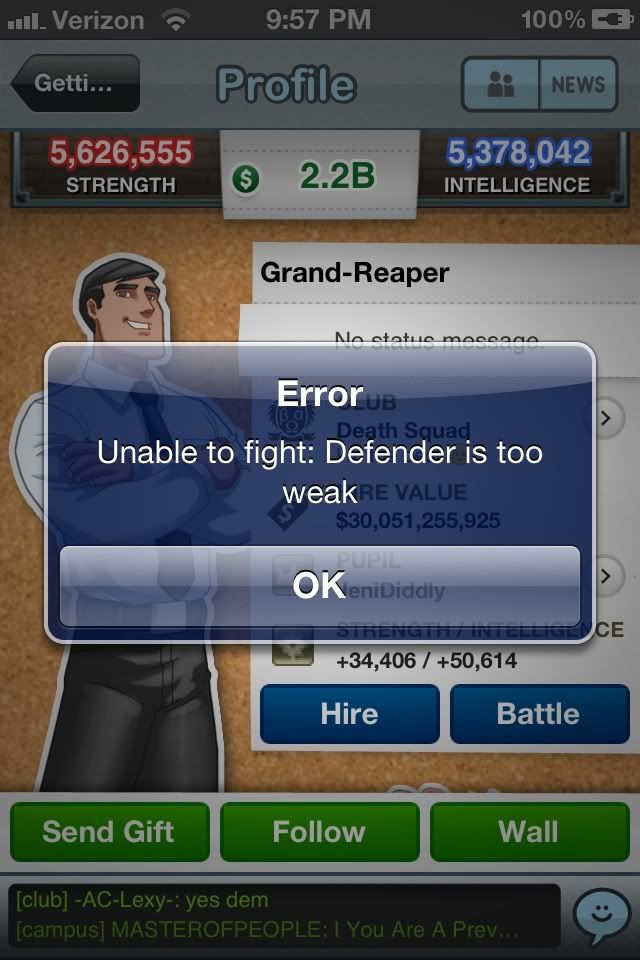The height and width of the screenshot is (960, 640).
Task: Open the Pupil row chevron
Action: (x=605, y=576)
